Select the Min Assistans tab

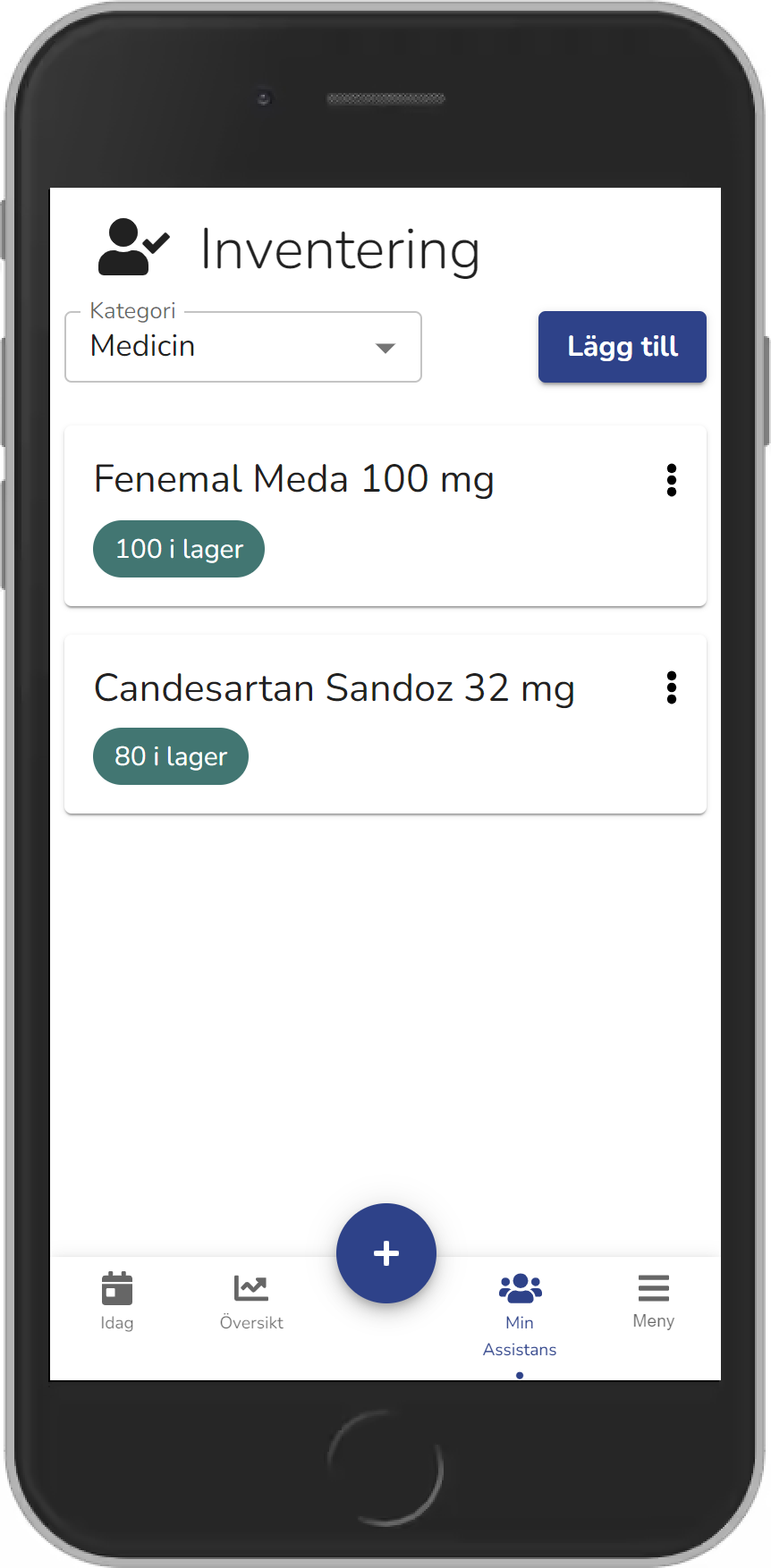tap(520, 1314)
